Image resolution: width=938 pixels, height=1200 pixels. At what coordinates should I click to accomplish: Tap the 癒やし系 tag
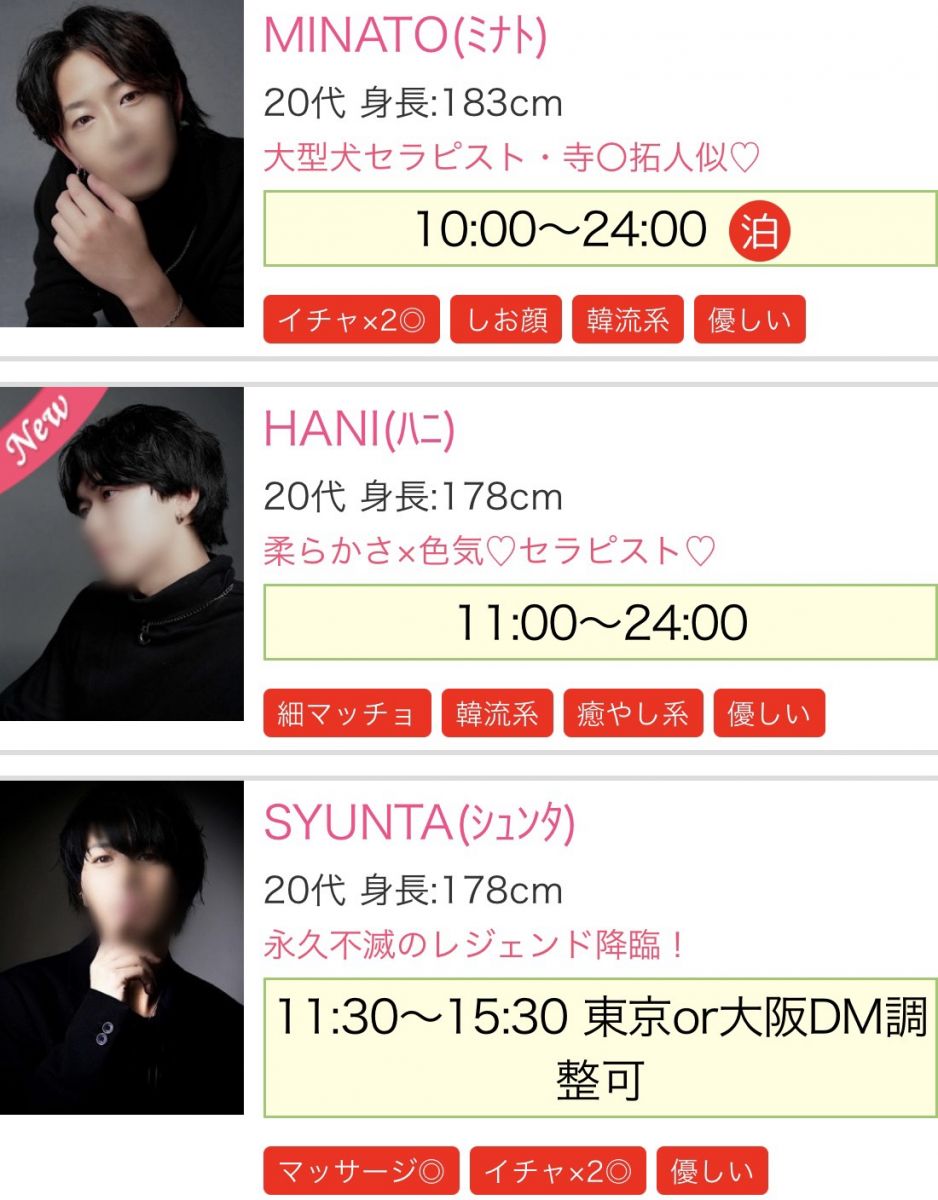(x=632, y=714)
